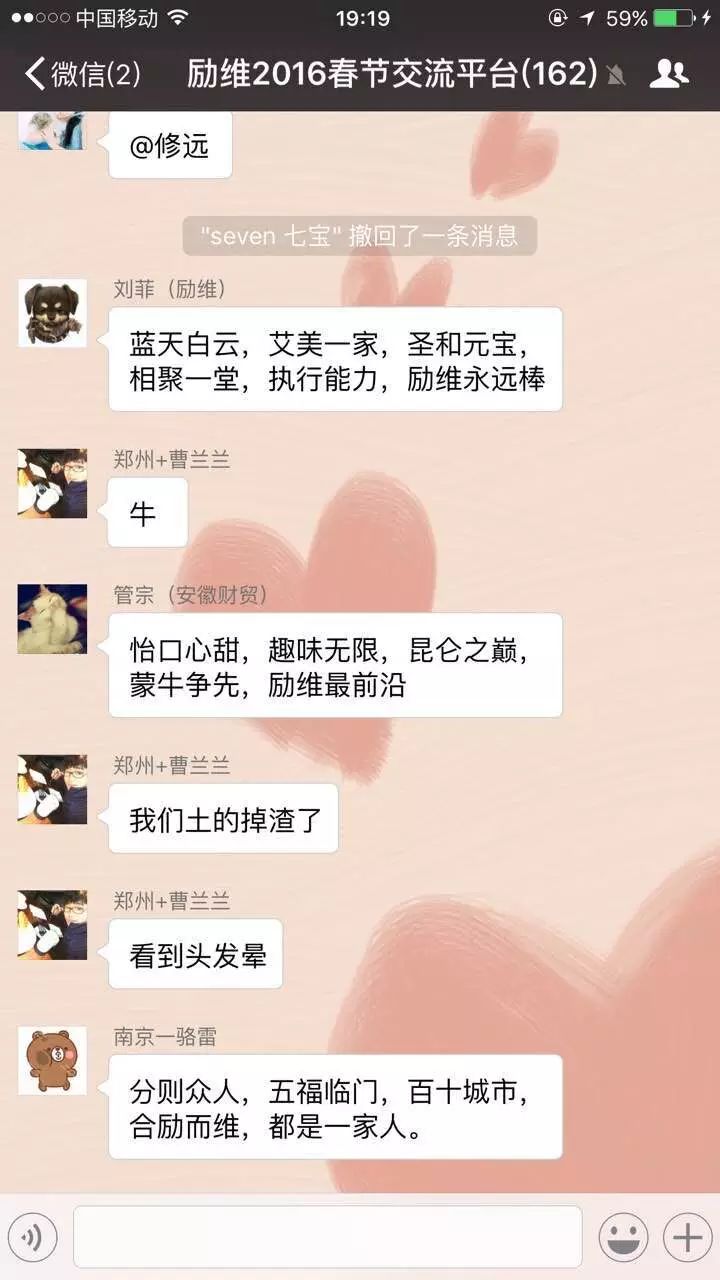The image size is (720, 1280).
Task: Open the group members info icon
Action: [x=668, y=73]
